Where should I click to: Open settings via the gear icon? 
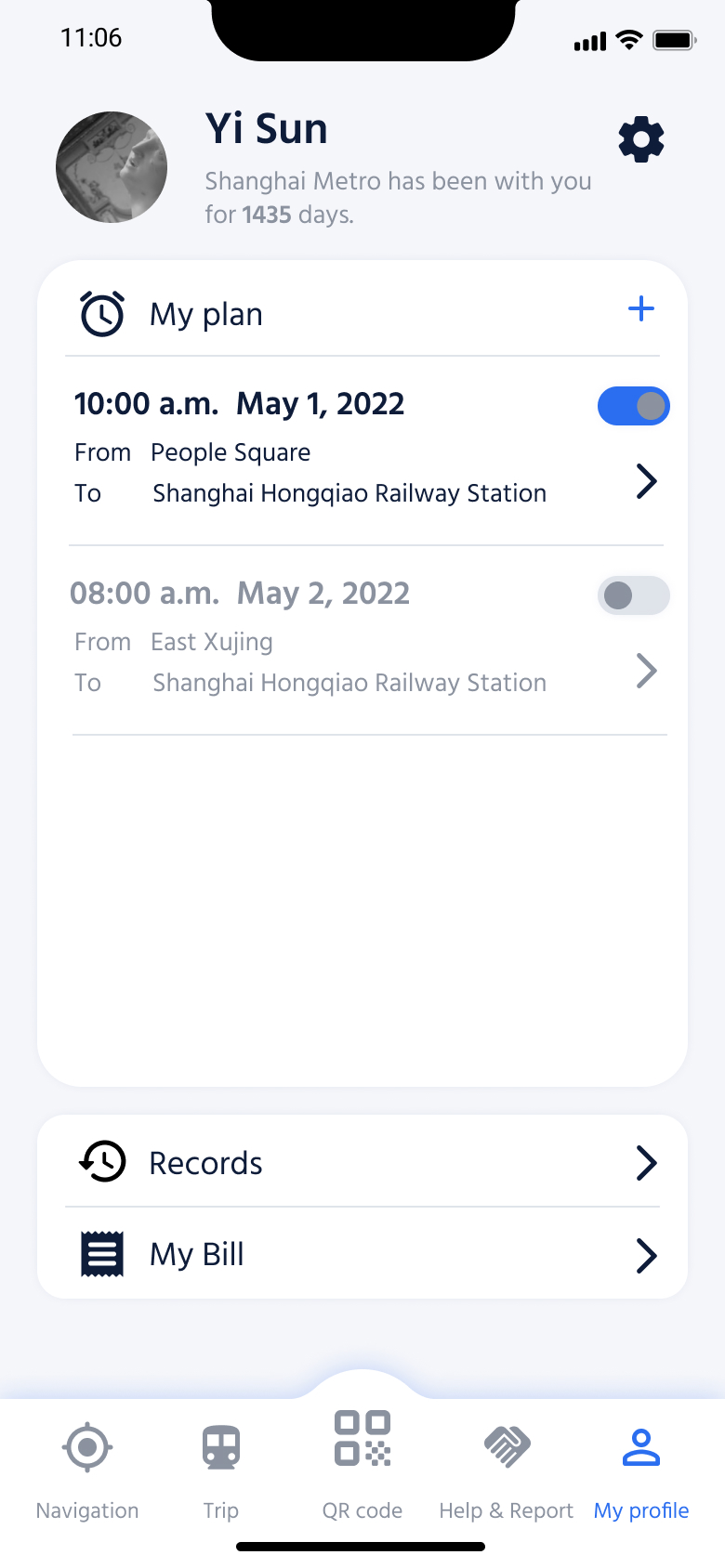pos(641,140)
